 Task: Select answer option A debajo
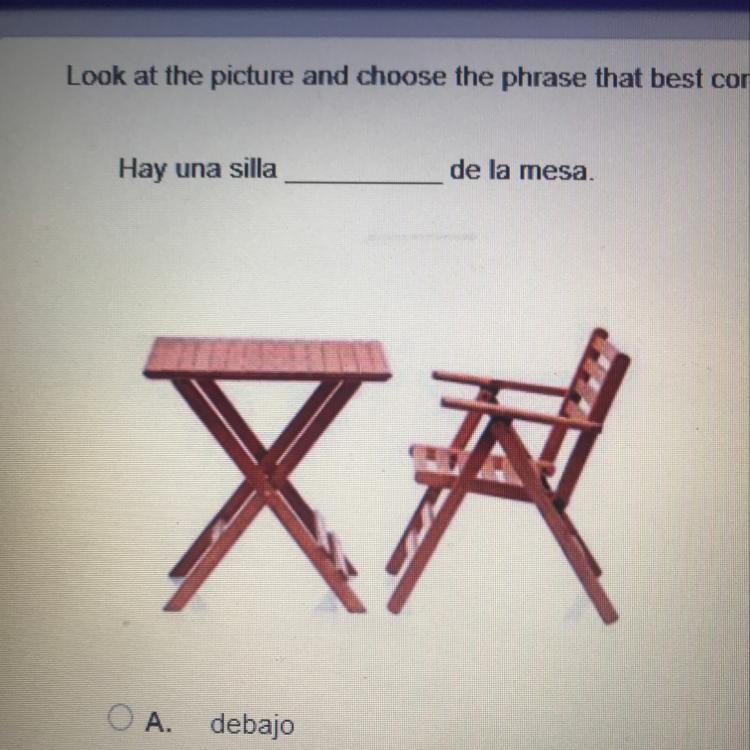point(122,716)
